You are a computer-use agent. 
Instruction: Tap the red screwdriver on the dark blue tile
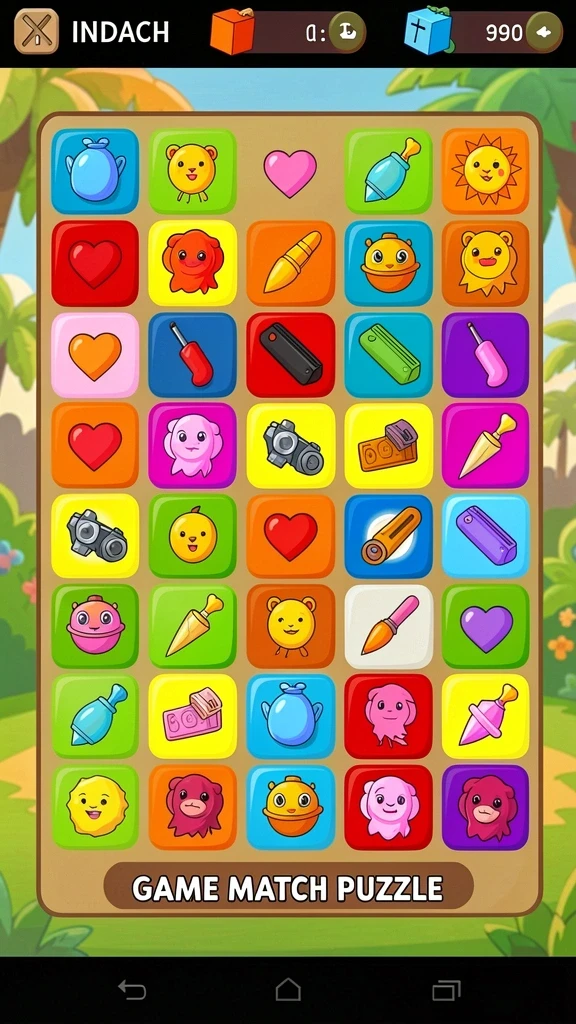tap(193, 355)
